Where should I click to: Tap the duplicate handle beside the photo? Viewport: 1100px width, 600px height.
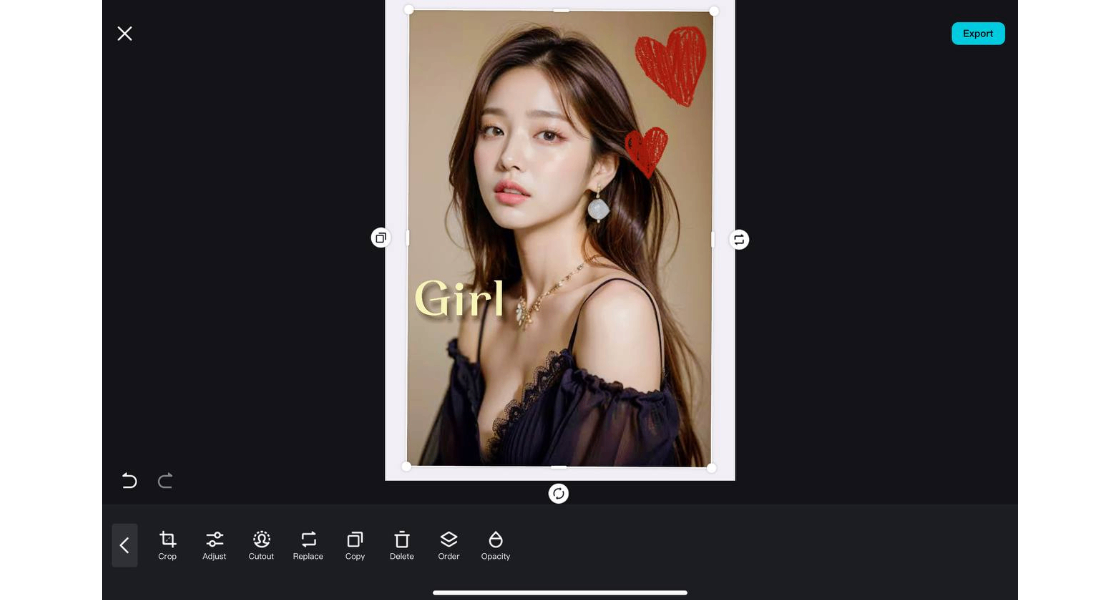[x=380, y=238]
